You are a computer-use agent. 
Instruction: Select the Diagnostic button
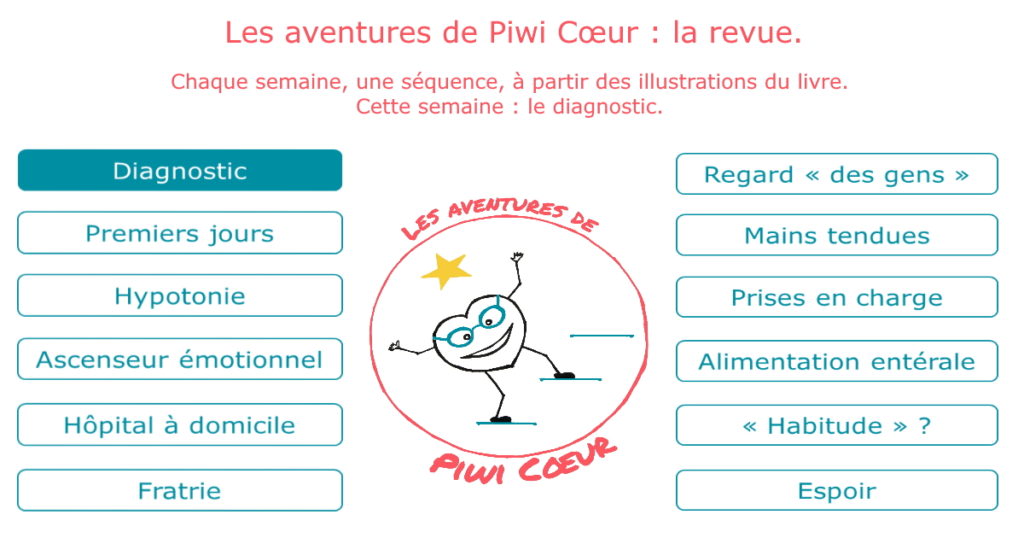180,171
